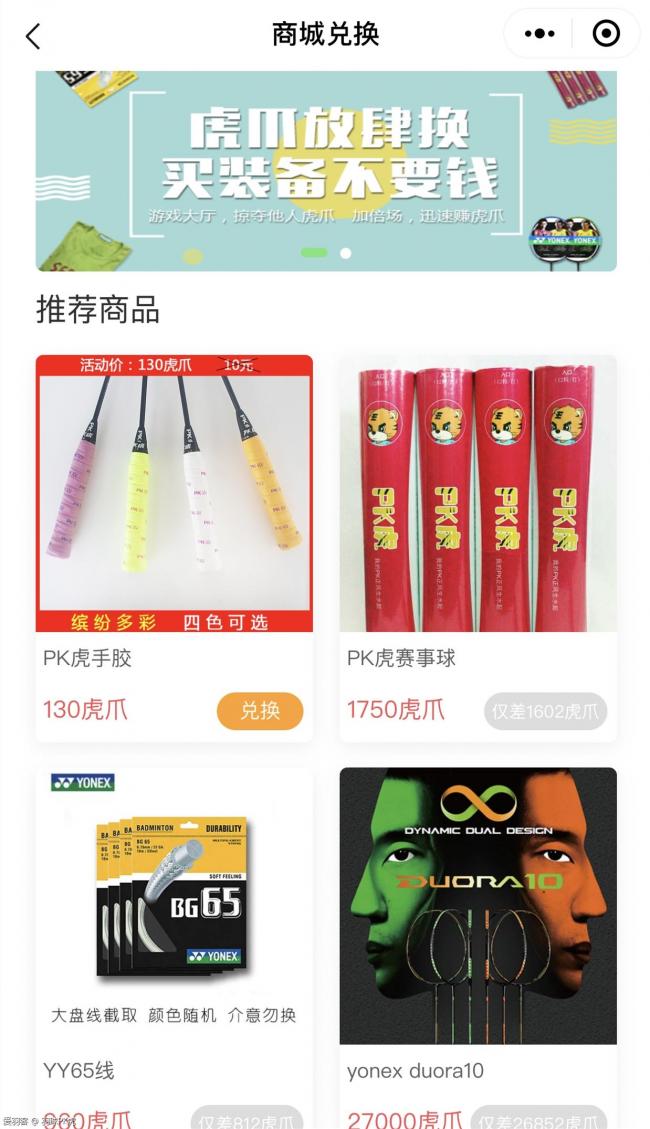Image resolution: width=650 pixels, height=1129 pixels.
Task: Tap 兑换 to redeem PK虎手胶
Action: (259, 711)
